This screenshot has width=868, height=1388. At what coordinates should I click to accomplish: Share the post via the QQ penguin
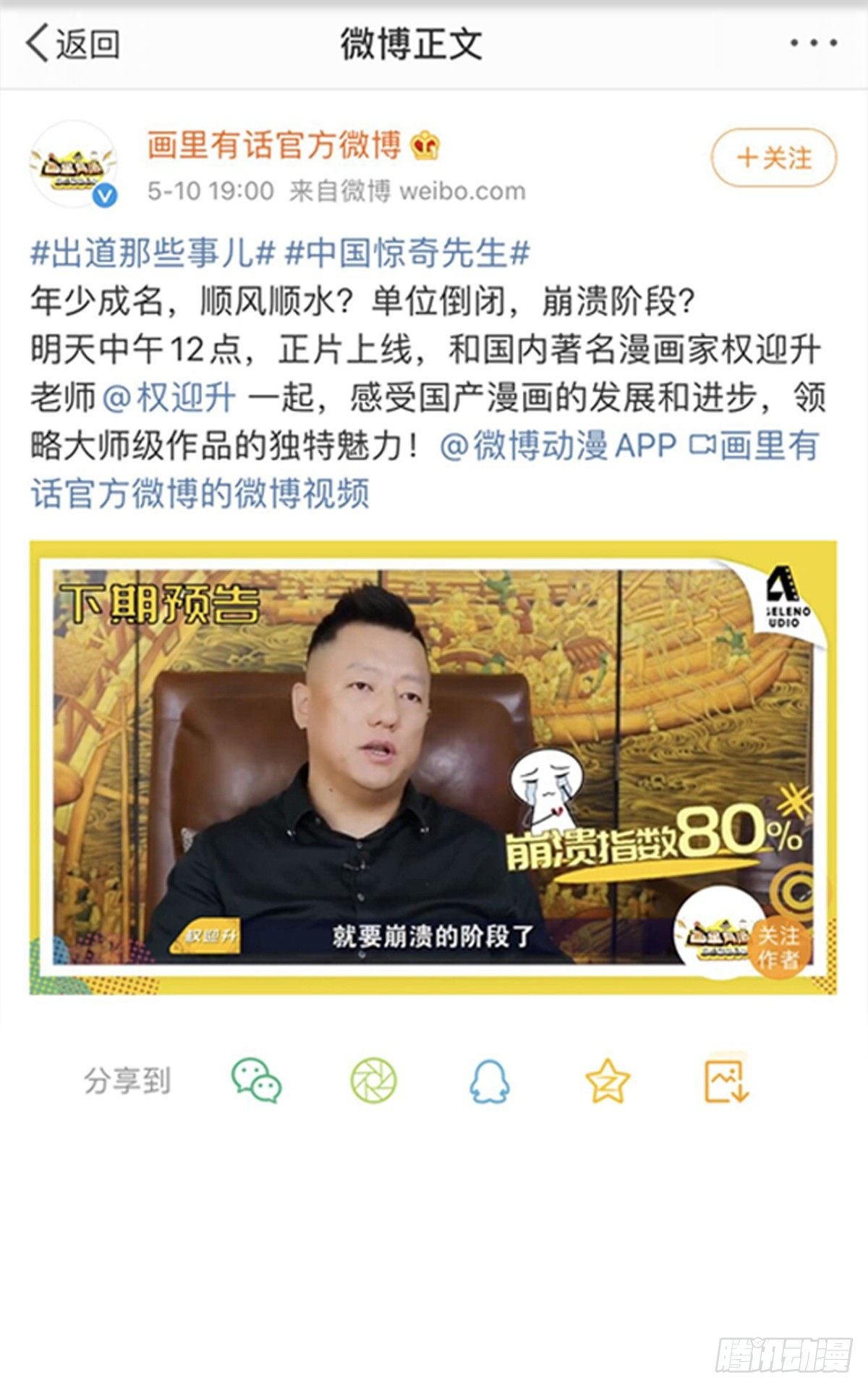pyautogui.click(x=490, y=1080)
